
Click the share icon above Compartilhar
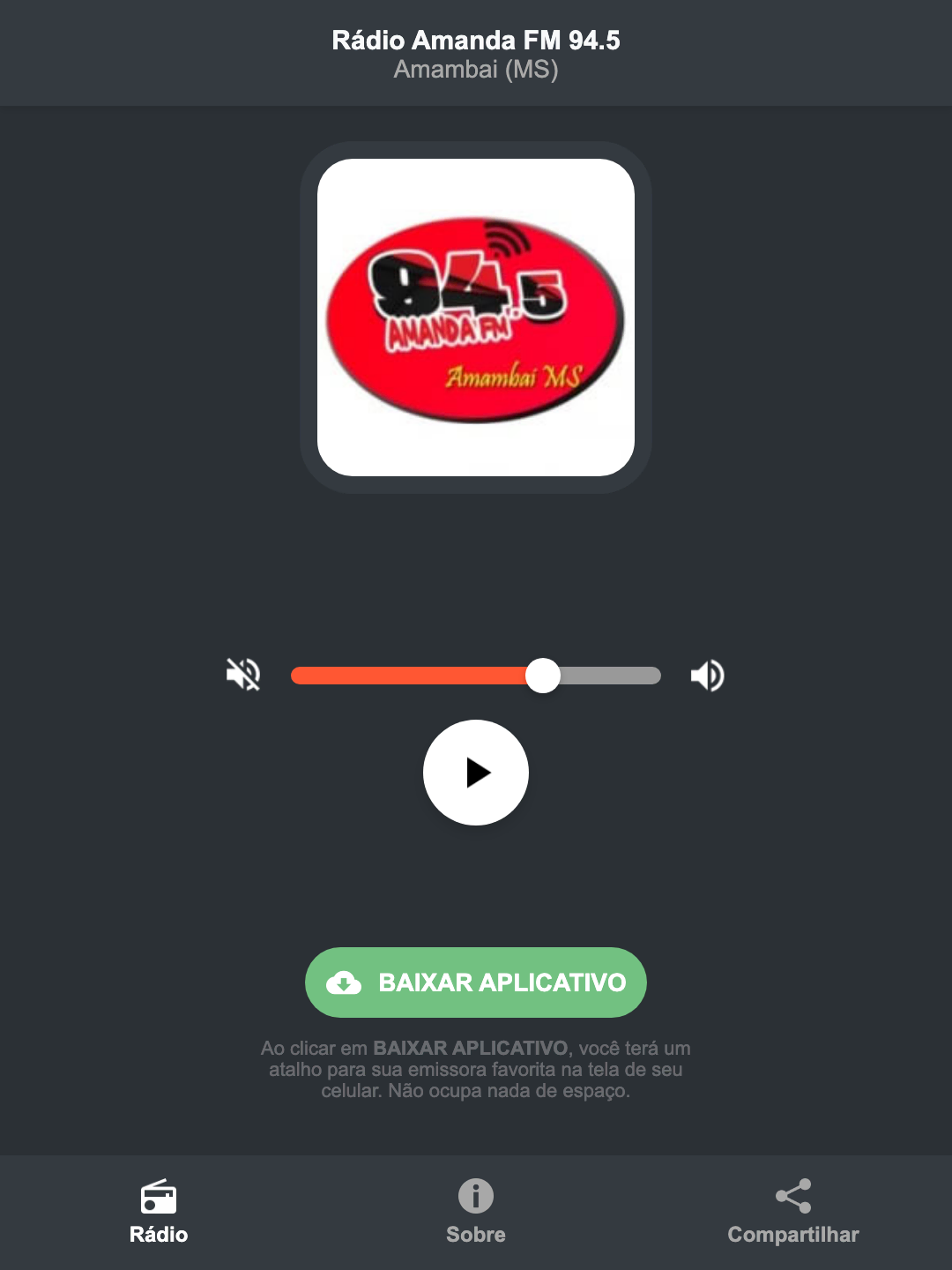click(x=792, y=1197)
